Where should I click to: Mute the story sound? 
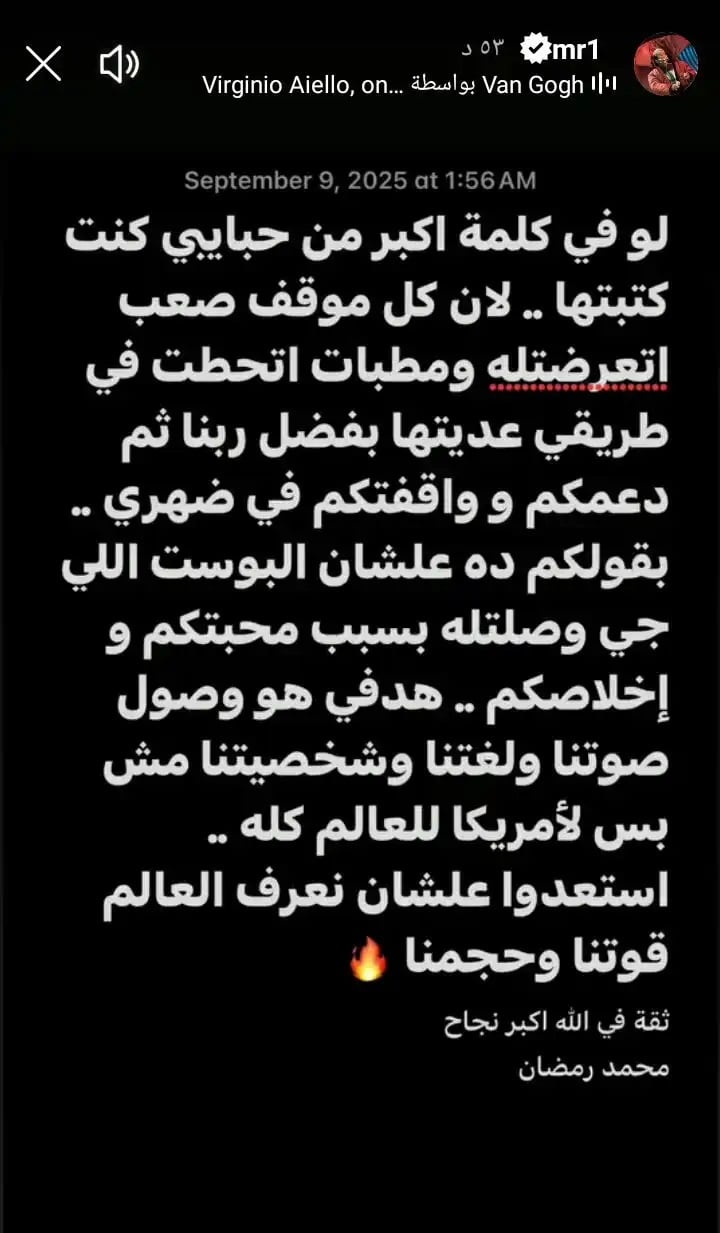click(119, 65)
